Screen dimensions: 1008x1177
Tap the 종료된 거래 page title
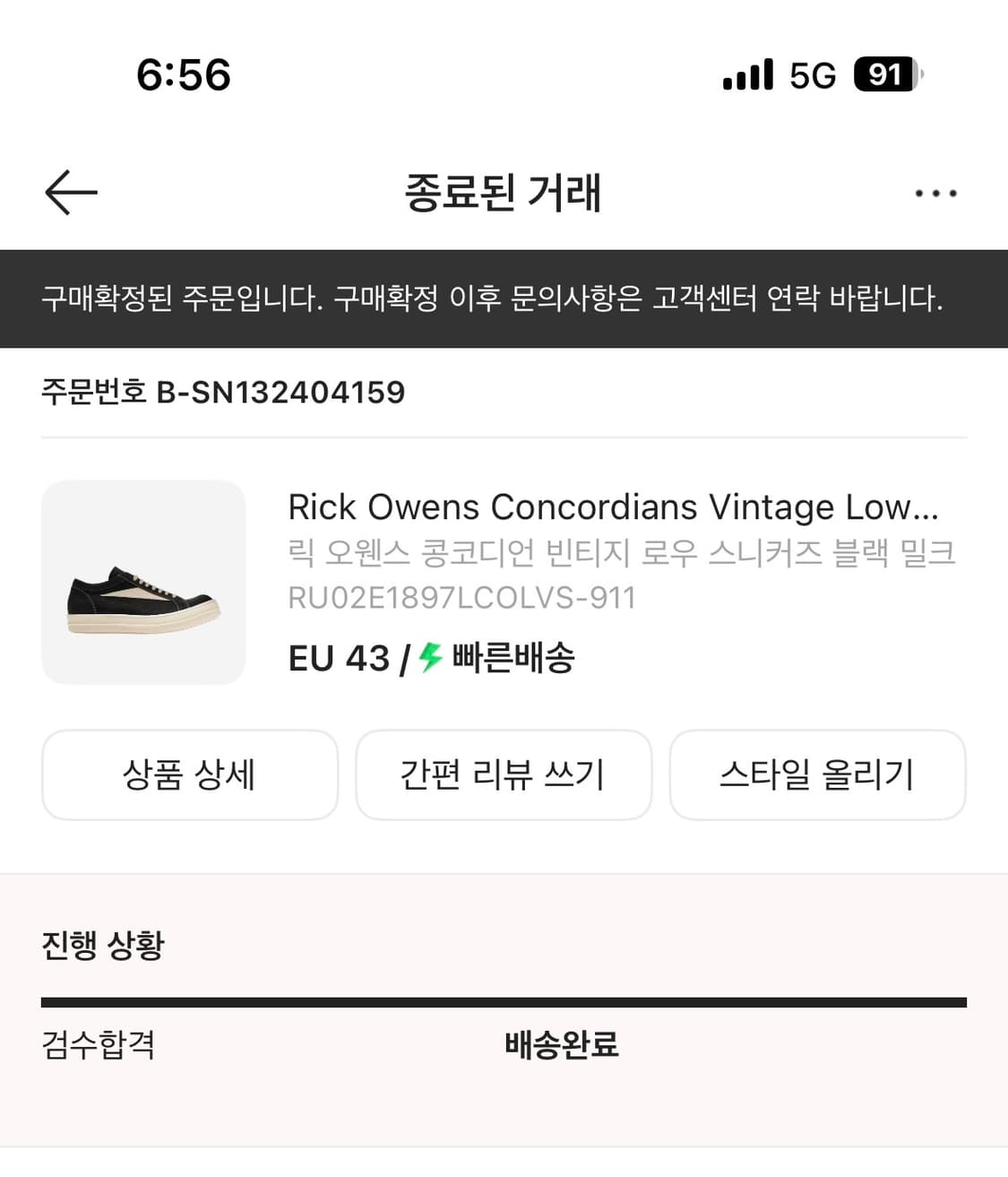coord(504,193)
